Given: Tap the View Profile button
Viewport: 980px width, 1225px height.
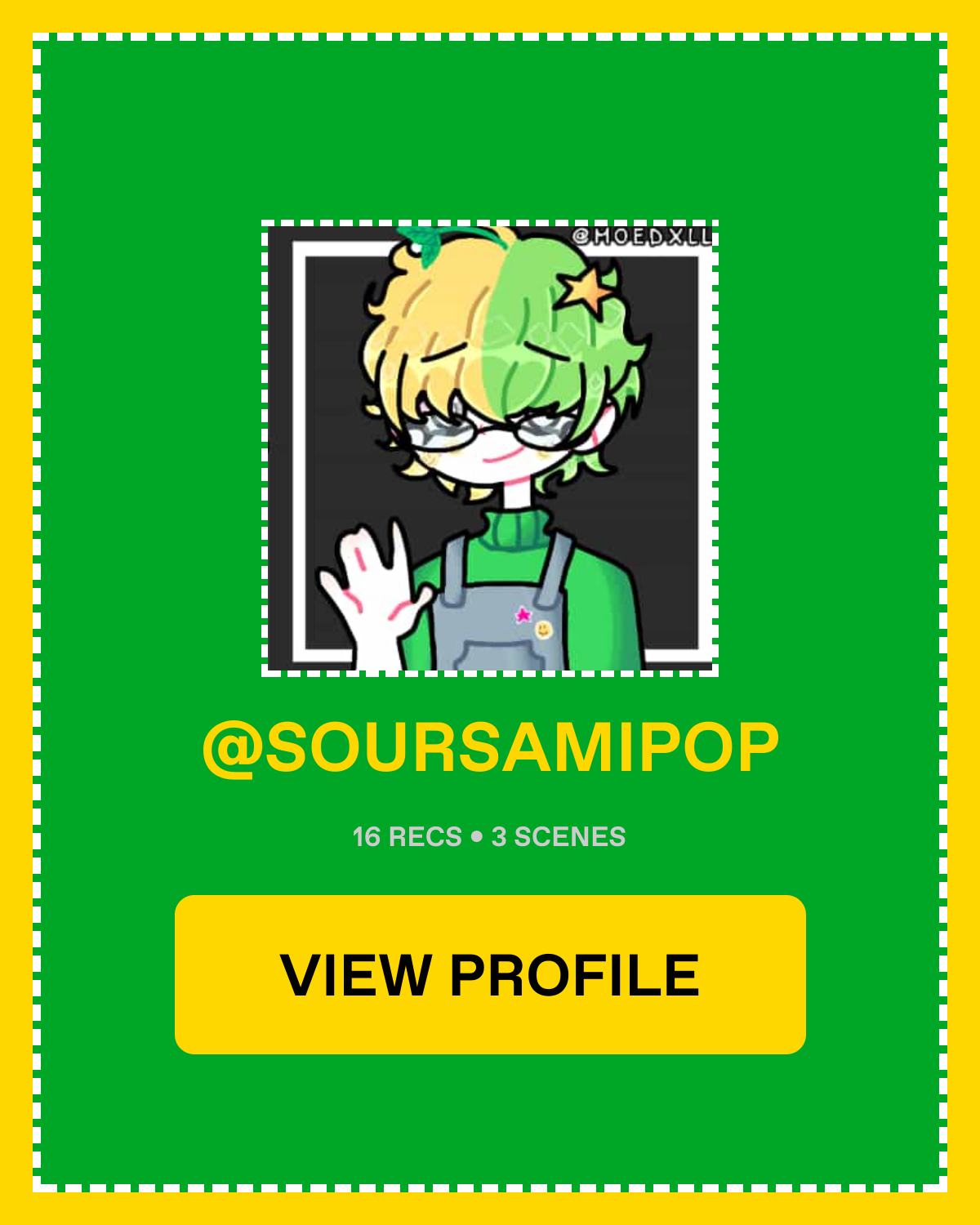Looking at the screenshot, I should (490, 974).
